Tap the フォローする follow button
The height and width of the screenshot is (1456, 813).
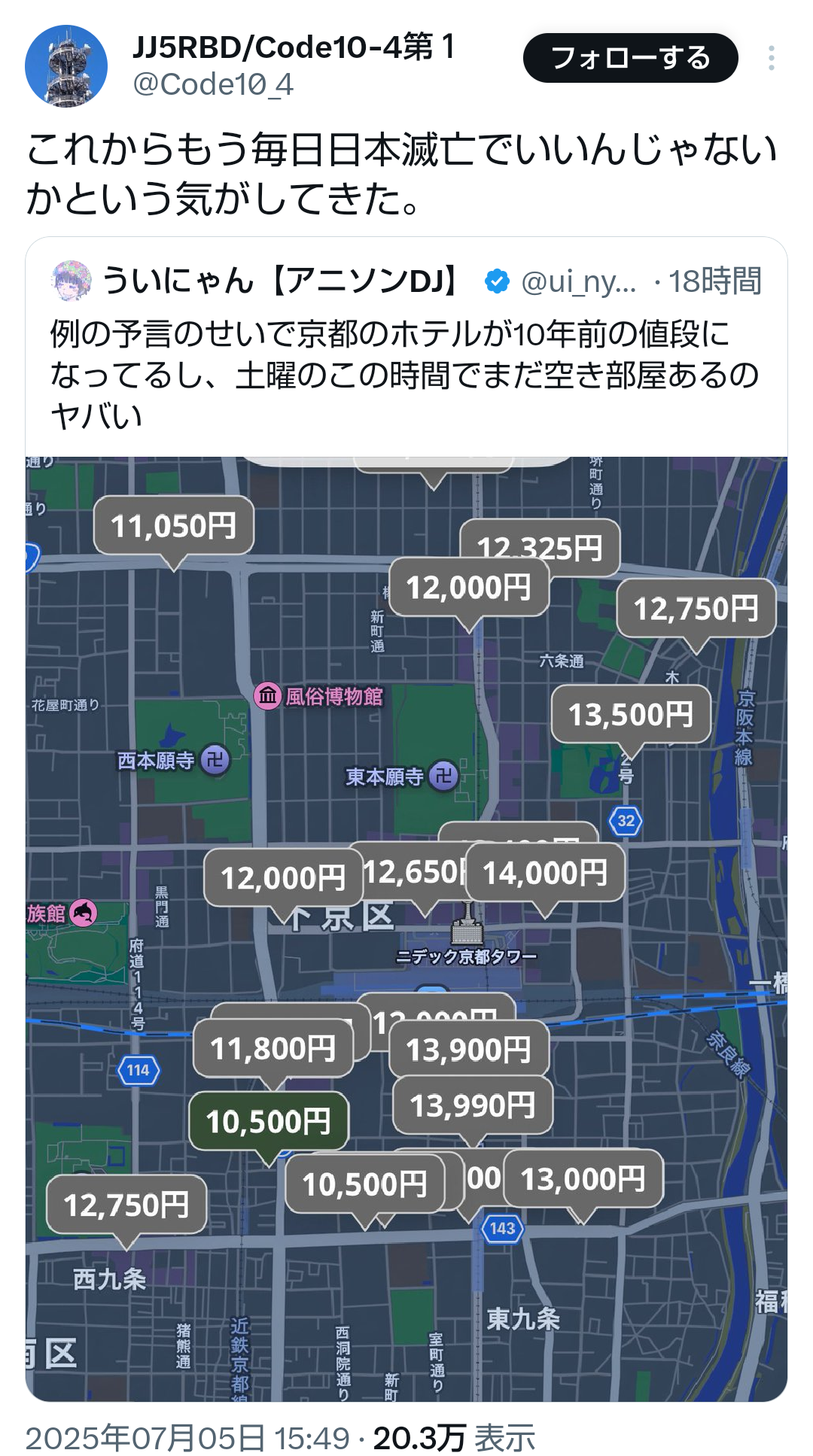click(630, 58)
